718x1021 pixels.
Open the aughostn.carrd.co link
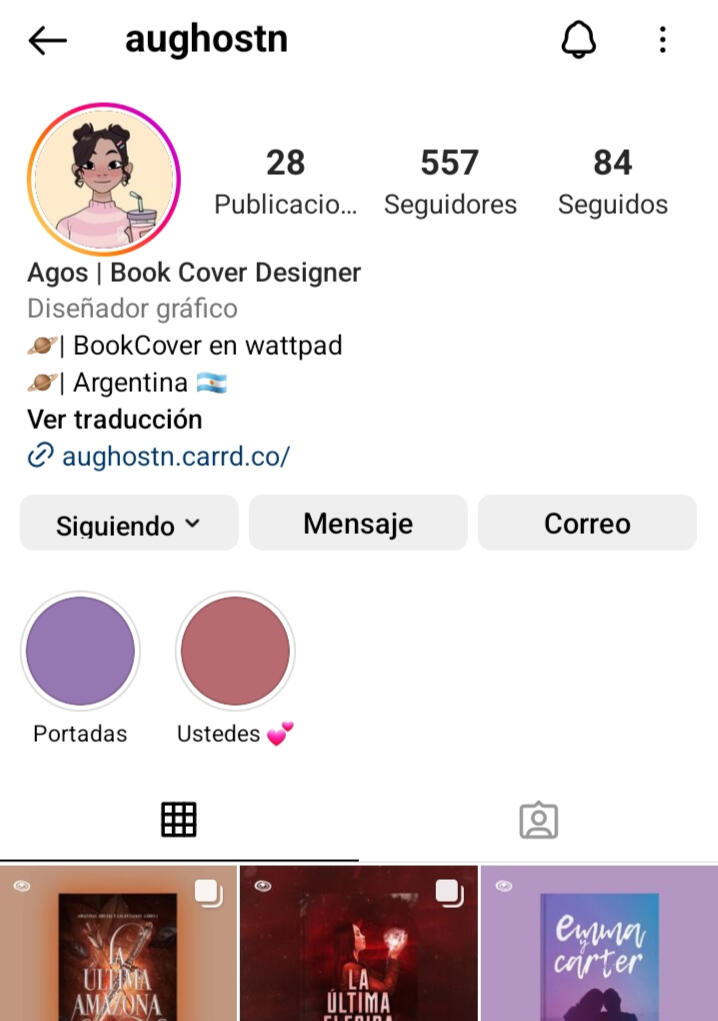pos(175,457)
